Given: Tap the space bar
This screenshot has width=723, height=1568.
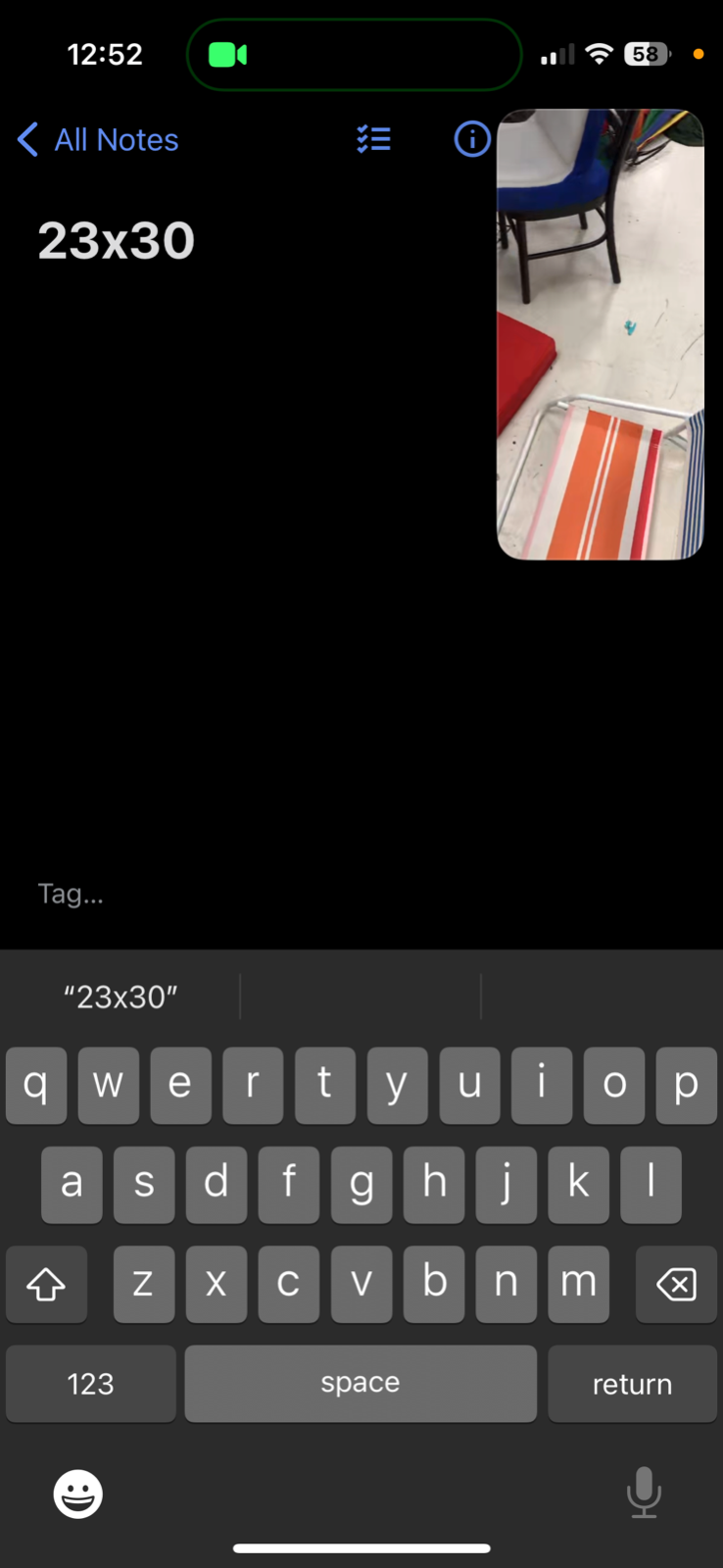Looking at the screenshot, I should (x=360, y=1383).
